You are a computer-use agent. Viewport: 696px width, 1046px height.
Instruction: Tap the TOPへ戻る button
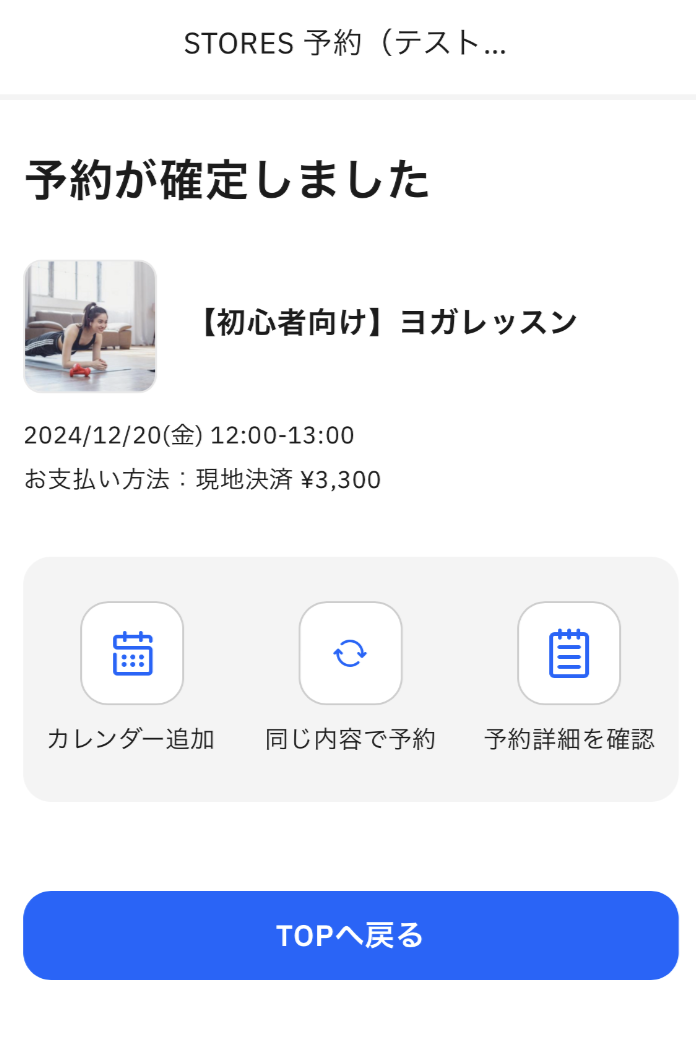click(350, 935)
